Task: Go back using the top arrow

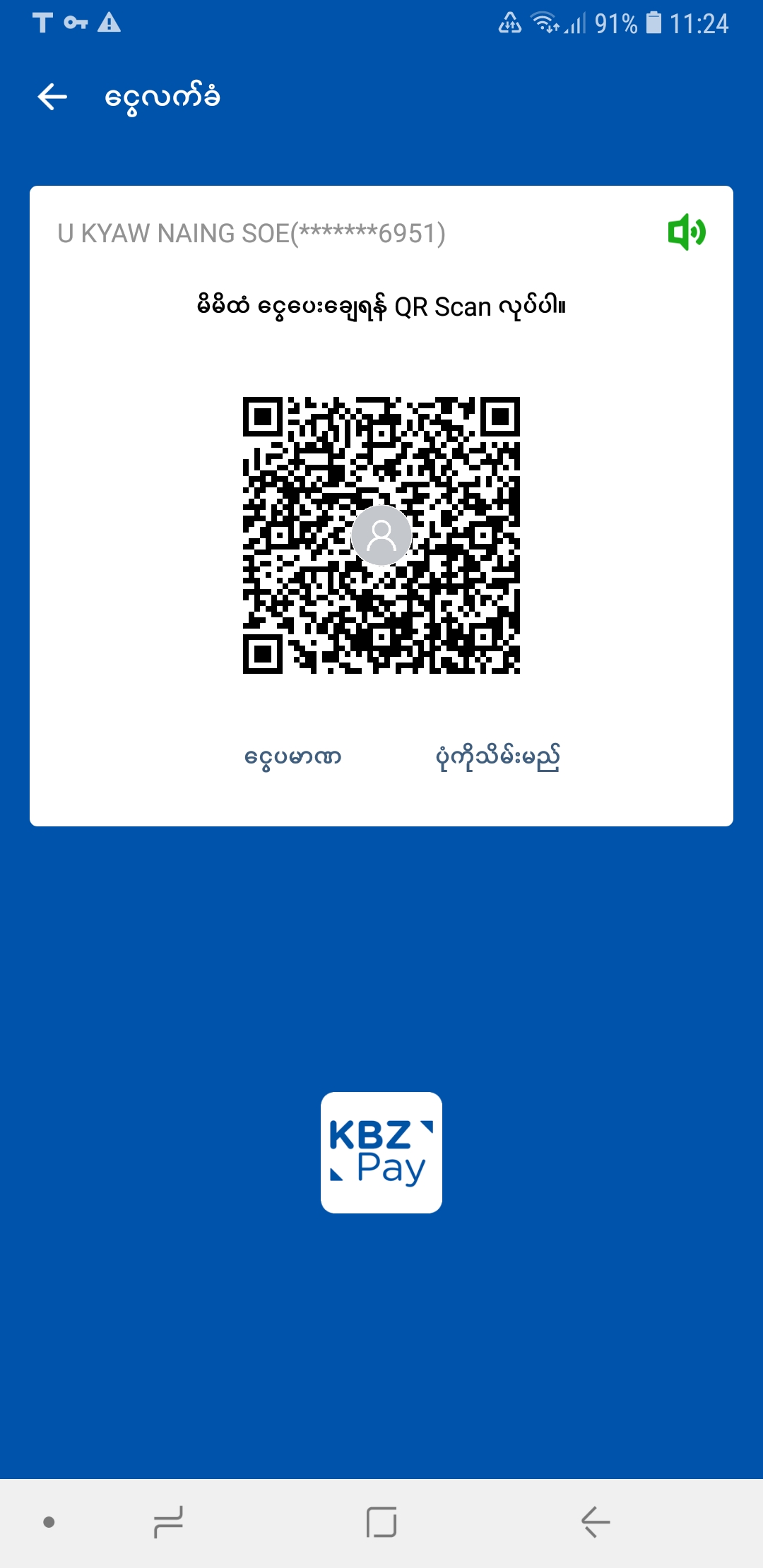Action: point(52,97)
